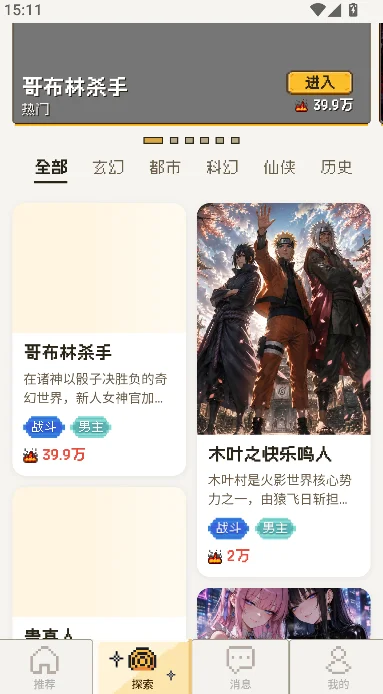Open the card with two anime girls
This screenshot has height=694, width=383.
pyautogui.click(x=283, y=613)
